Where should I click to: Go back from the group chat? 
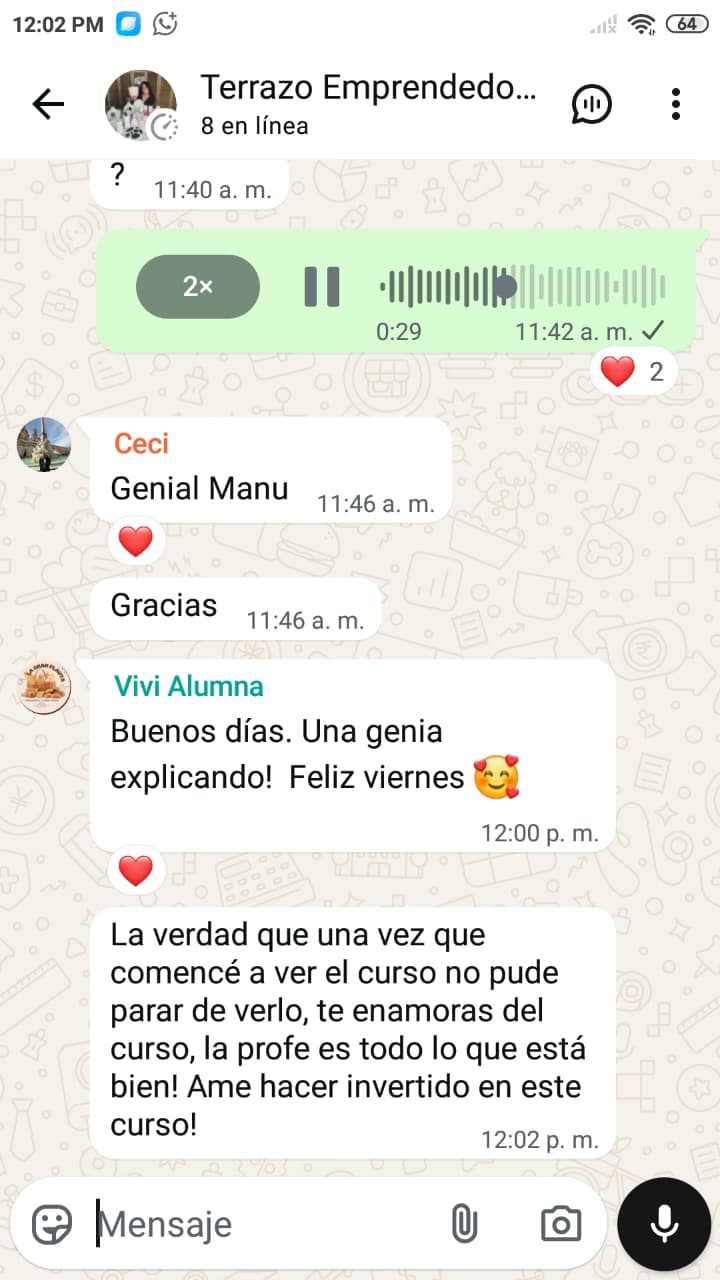pyautogui.click(x=47, y=104)
